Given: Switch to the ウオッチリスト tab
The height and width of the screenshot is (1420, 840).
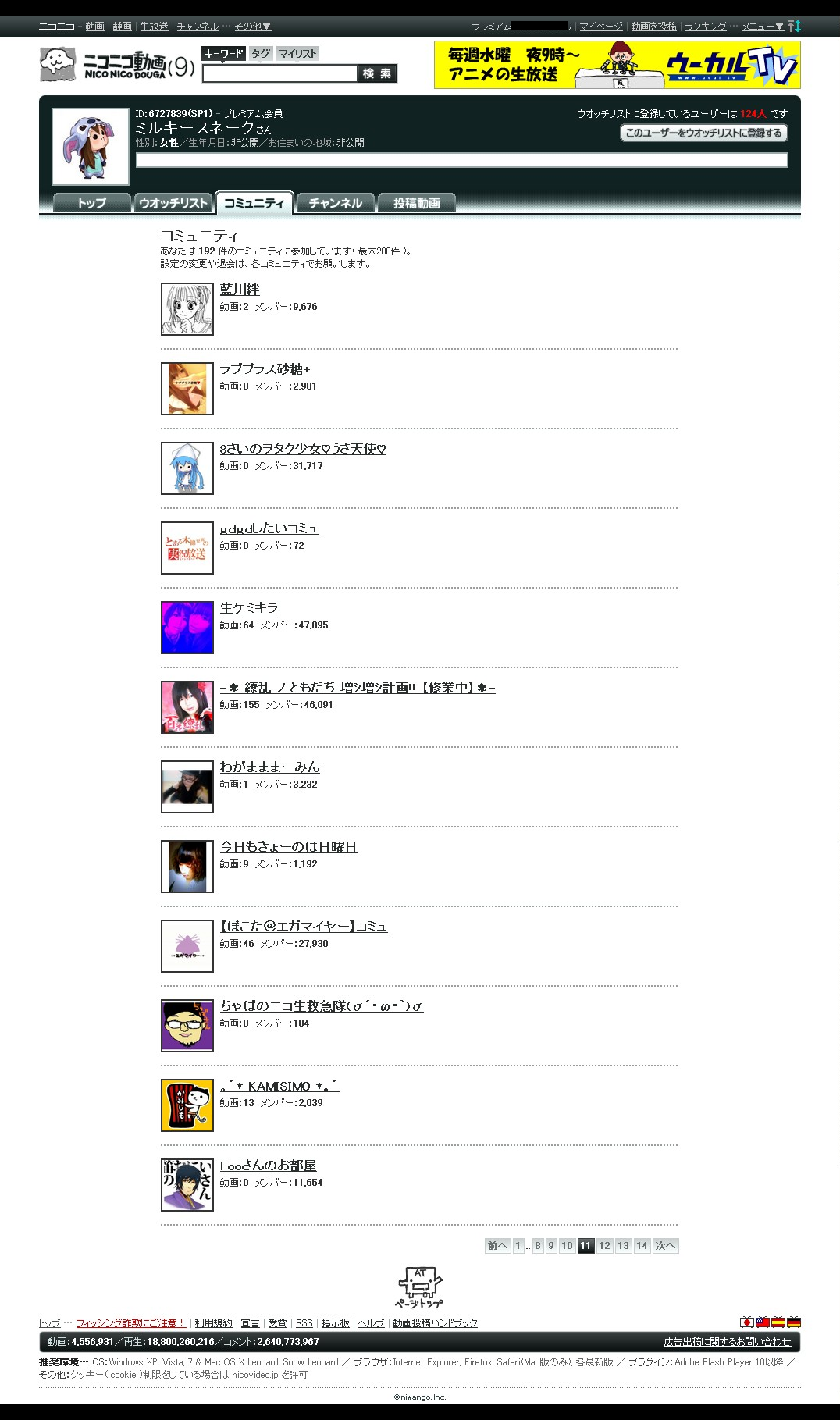Looking at the screenshot, I should click(173, 203).
